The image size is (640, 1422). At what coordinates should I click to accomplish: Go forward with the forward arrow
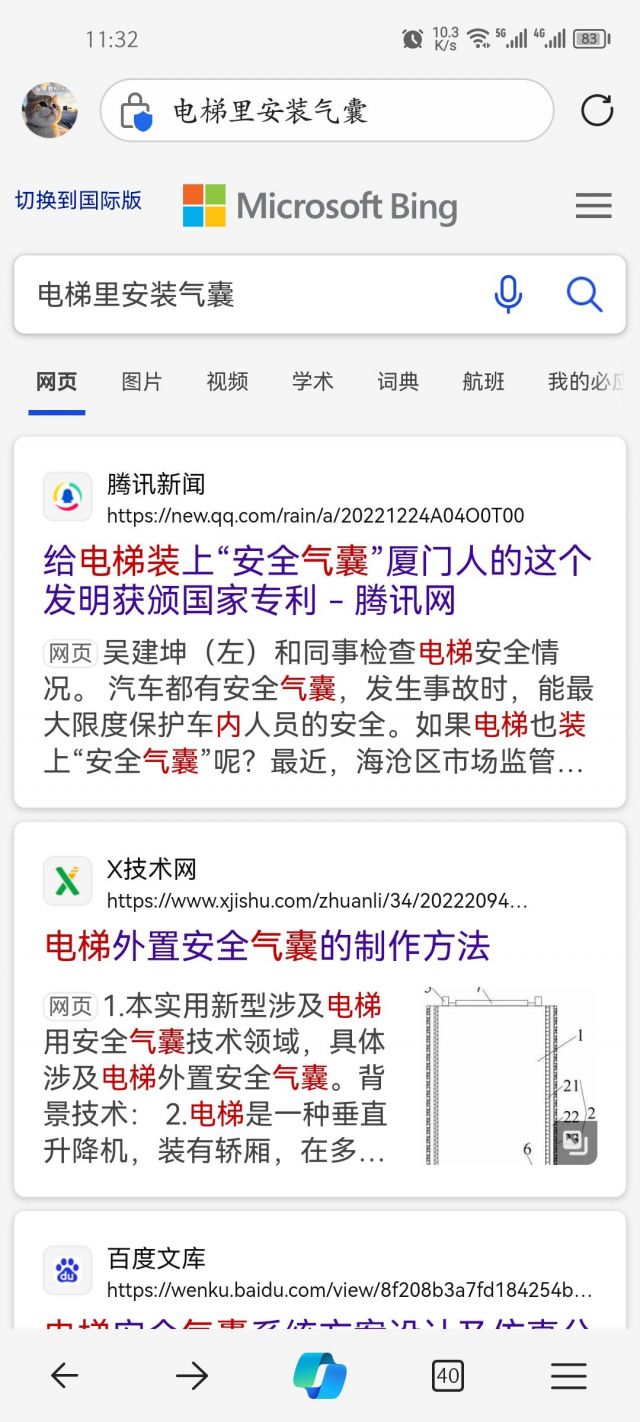pos(192,1376)
